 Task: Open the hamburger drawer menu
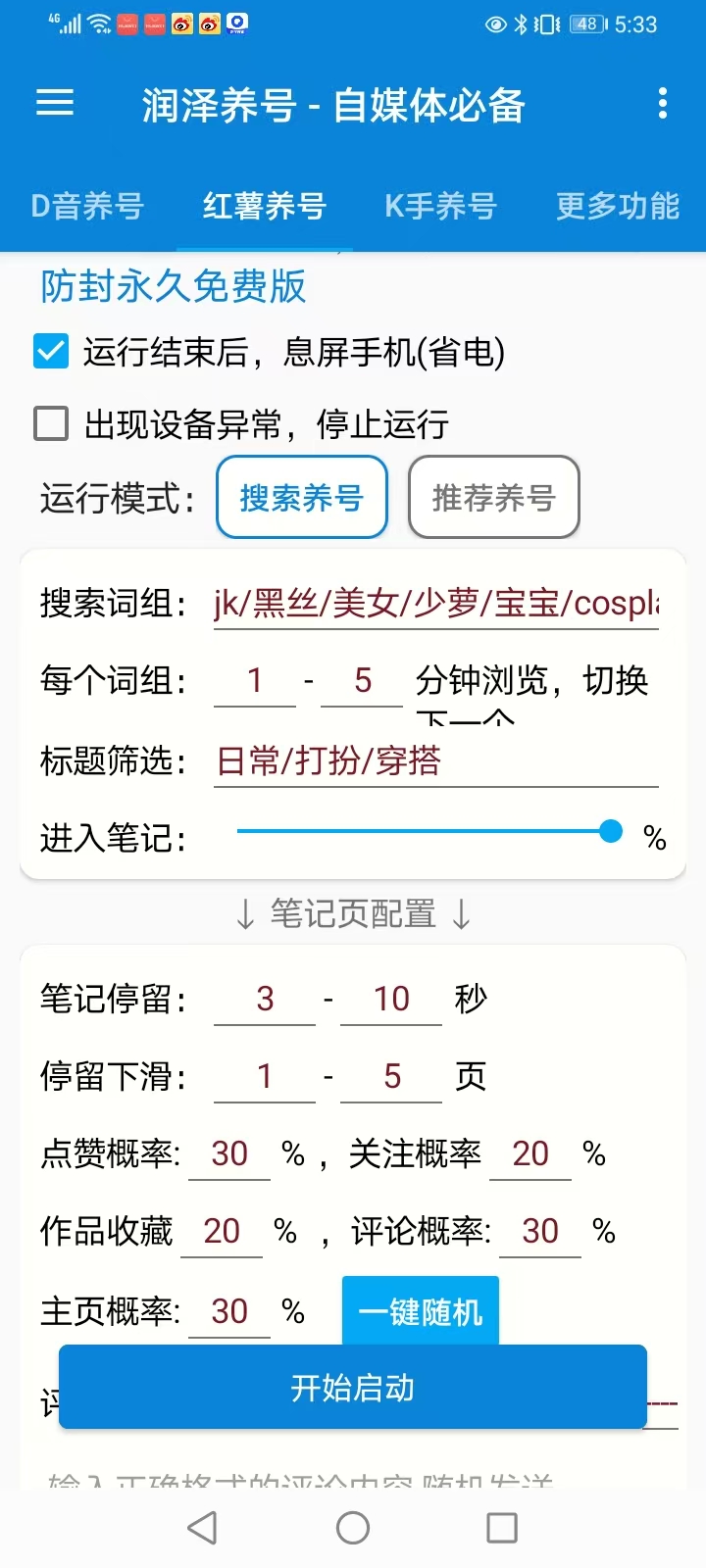coord(55,103)
